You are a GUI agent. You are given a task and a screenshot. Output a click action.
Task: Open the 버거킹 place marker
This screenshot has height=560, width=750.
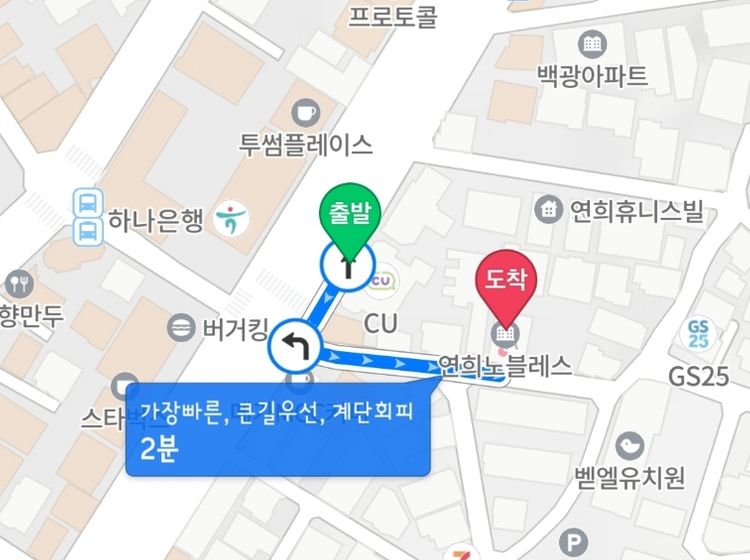181,326
